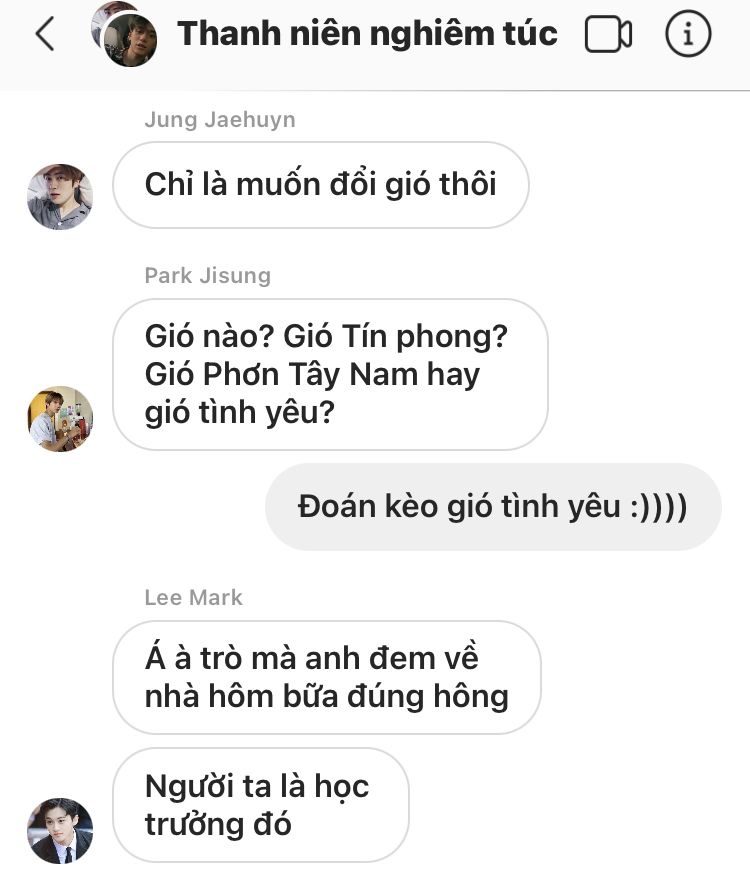Open Park Jisung's profile picture
The image size is (750, 872).
click(x=60, y=419)
